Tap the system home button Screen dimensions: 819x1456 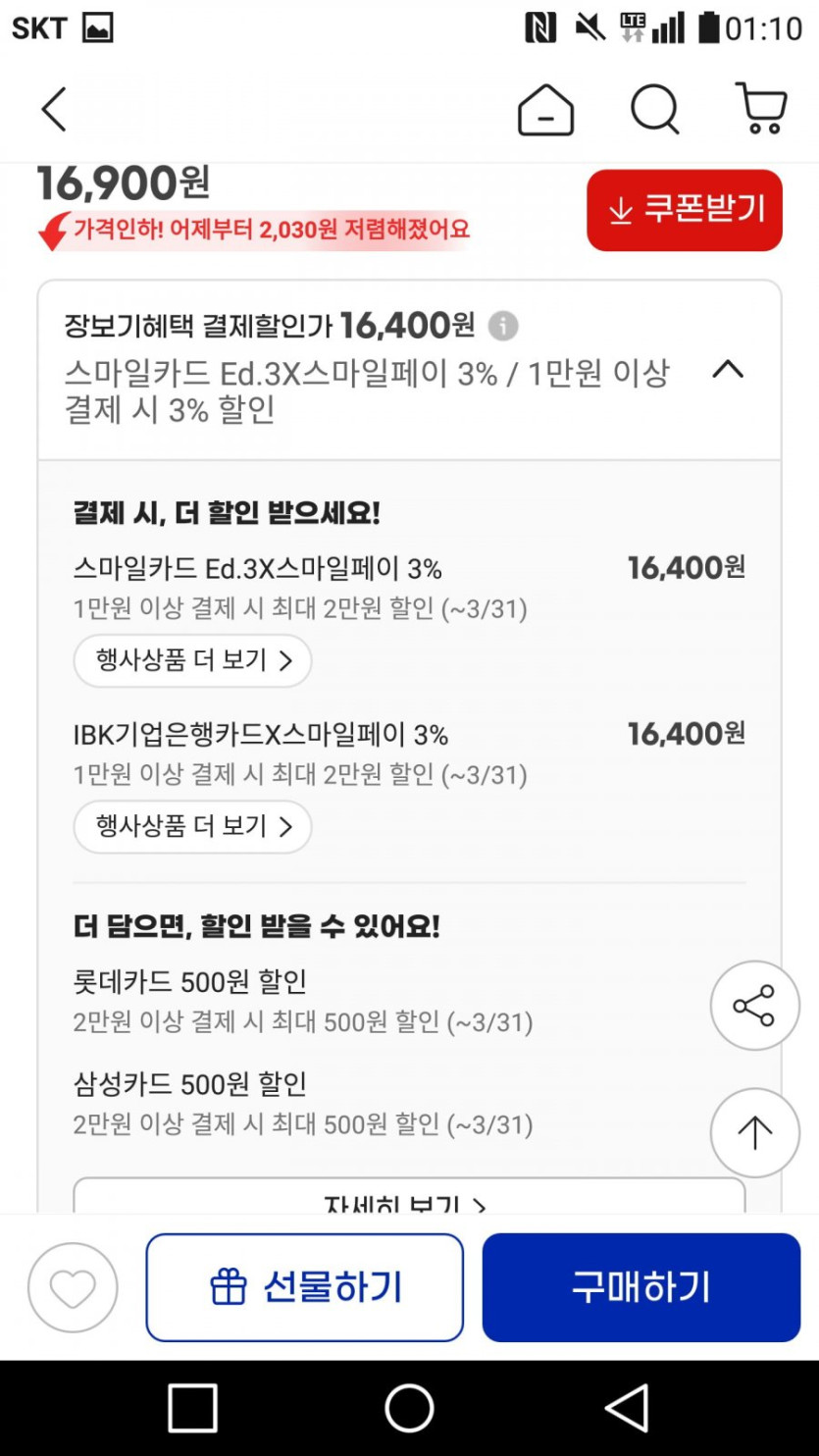(409, 1408)
